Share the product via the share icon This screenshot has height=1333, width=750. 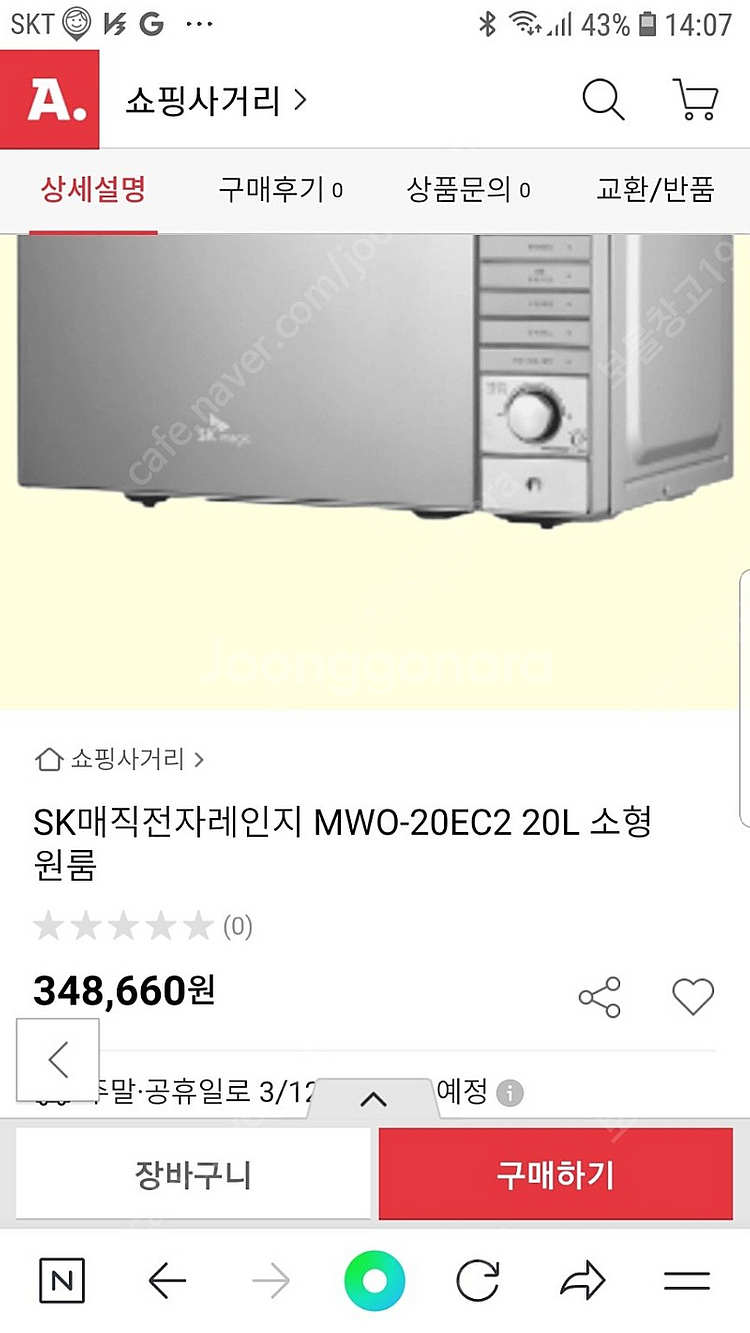pos(599,996)
